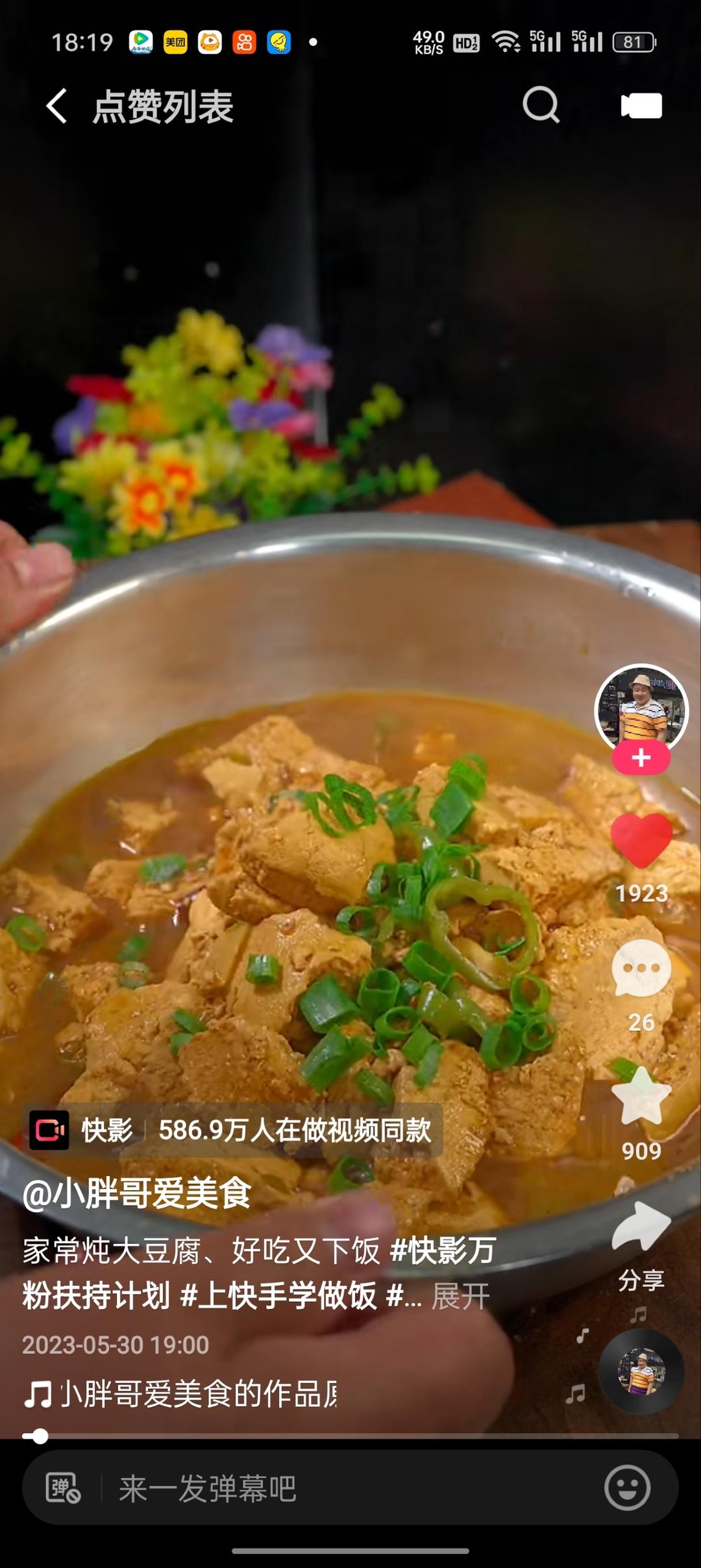Open the search icon
701x1568 pixels.
click(541, 105)
